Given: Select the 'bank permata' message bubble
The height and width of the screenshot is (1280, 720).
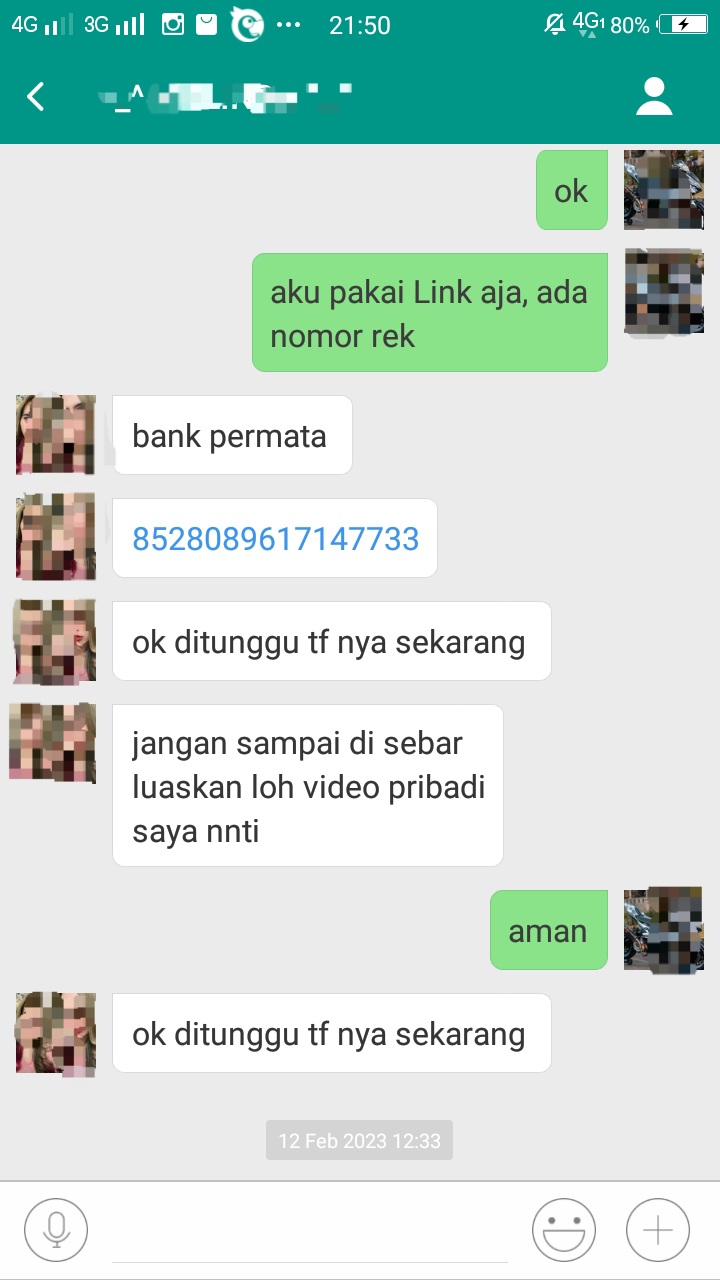Looking at the screenshot, I should click(x=232, y=435).
